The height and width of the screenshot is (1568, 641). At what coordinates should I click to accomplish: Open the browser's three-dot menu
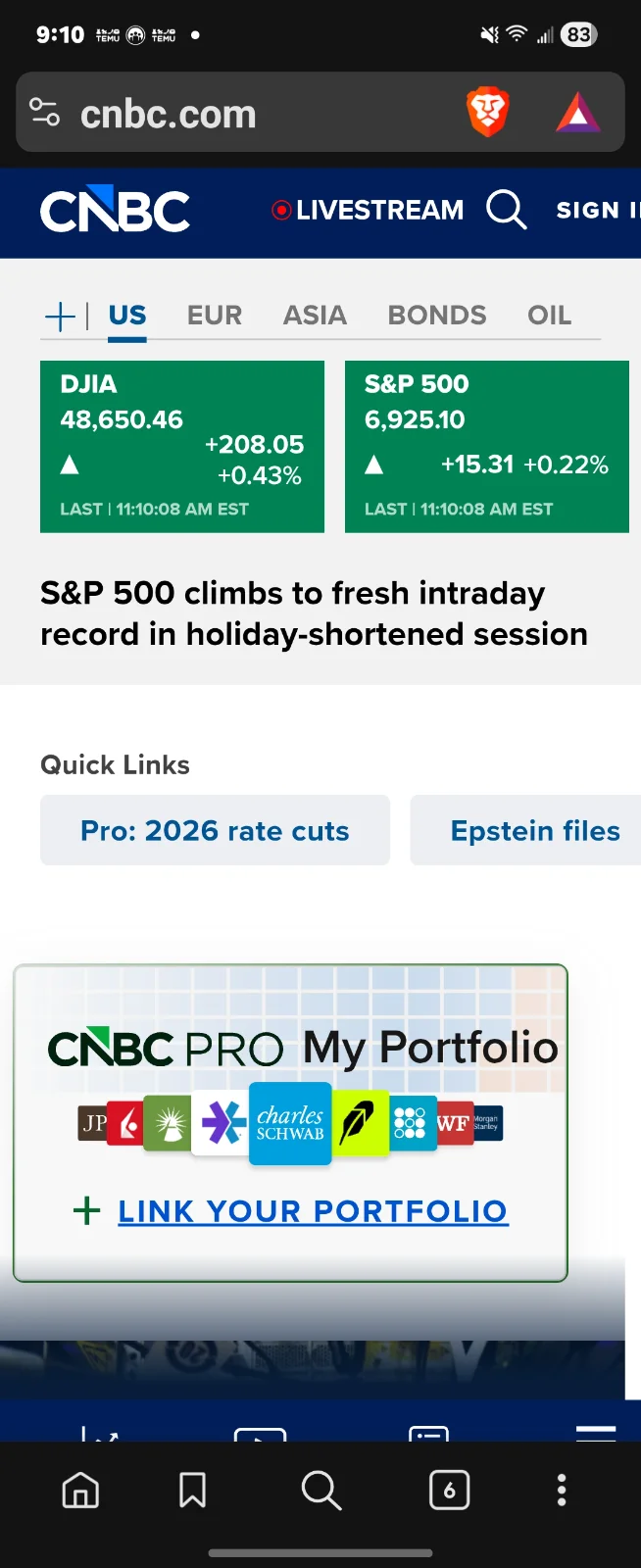(562, 1491)
